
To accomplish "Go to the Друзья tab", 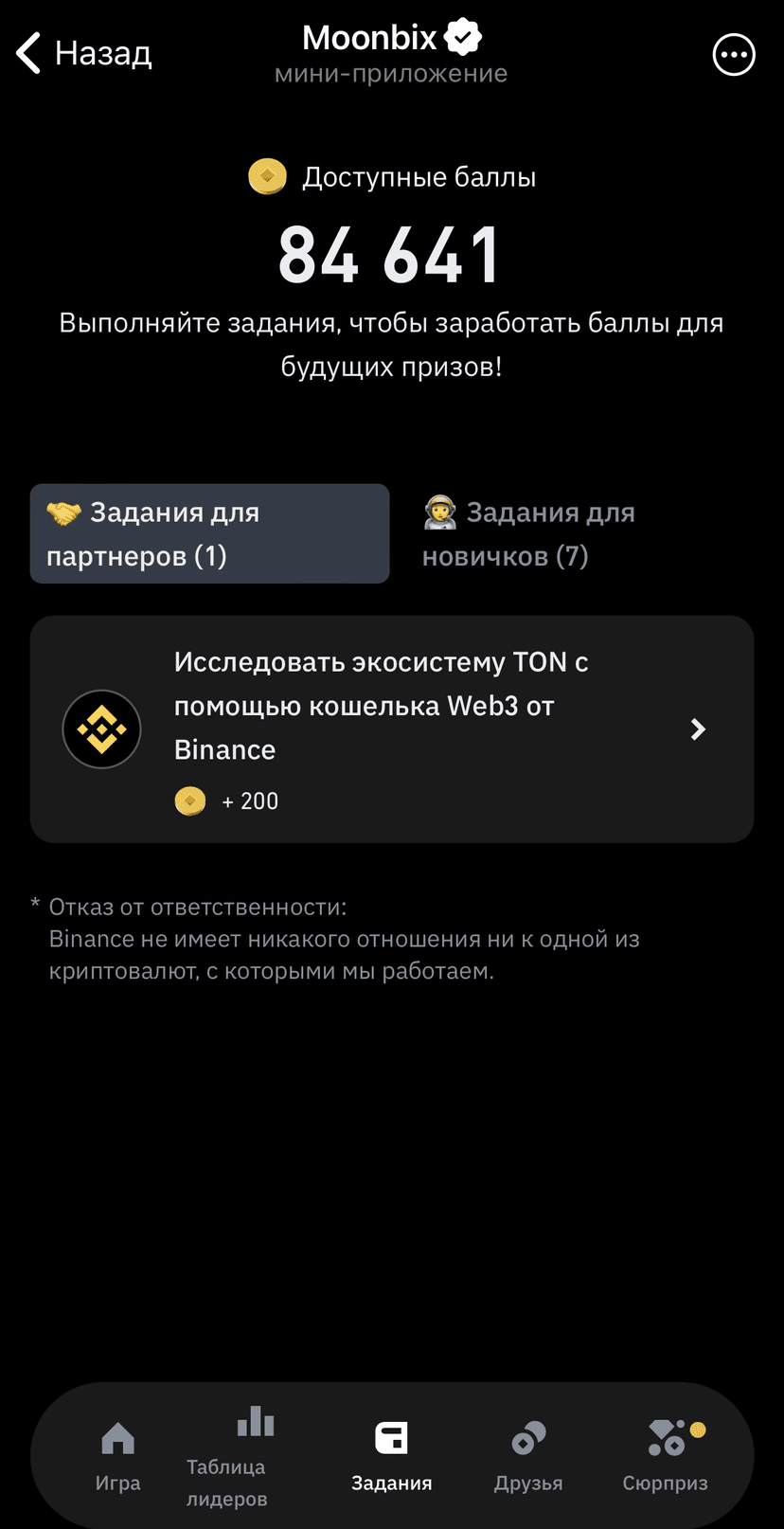I will tap(528, 1456).
